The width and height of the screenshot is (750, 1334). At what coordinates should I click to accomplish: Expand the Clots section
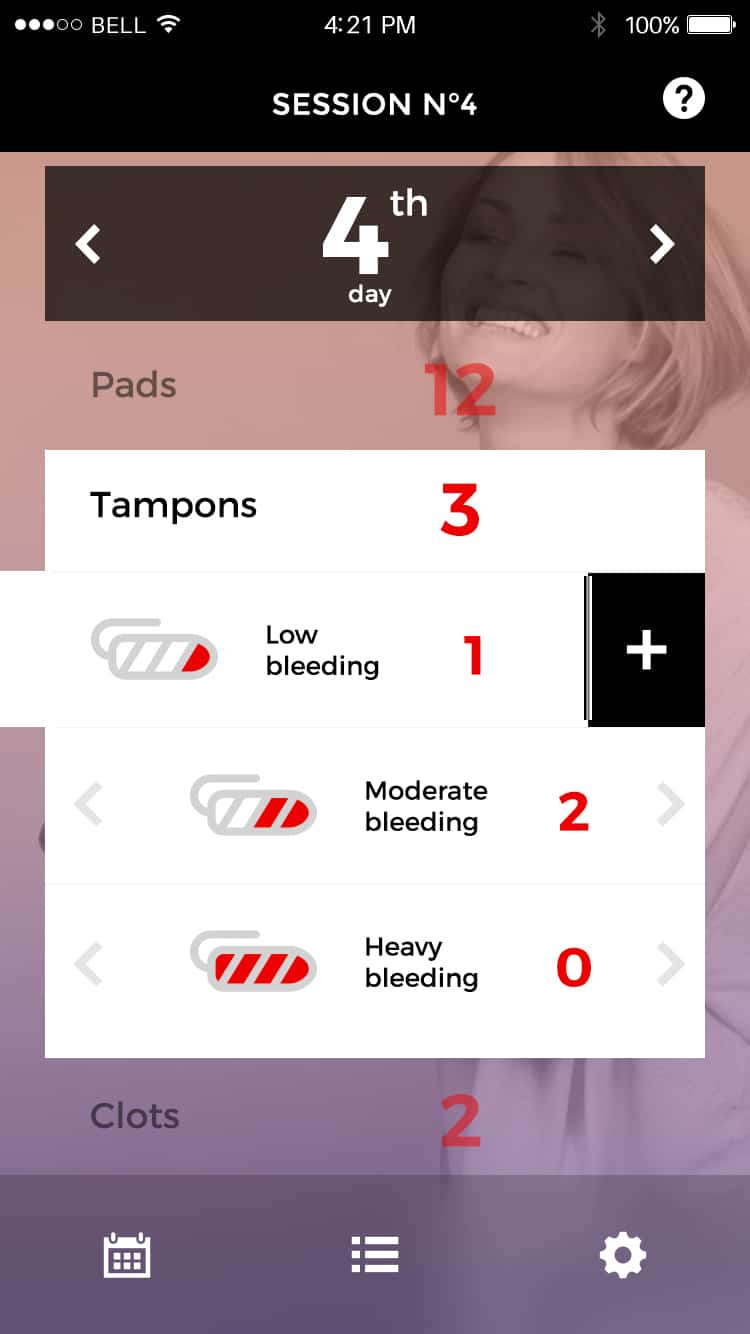pyautogui.click(x=374, y=1118)
